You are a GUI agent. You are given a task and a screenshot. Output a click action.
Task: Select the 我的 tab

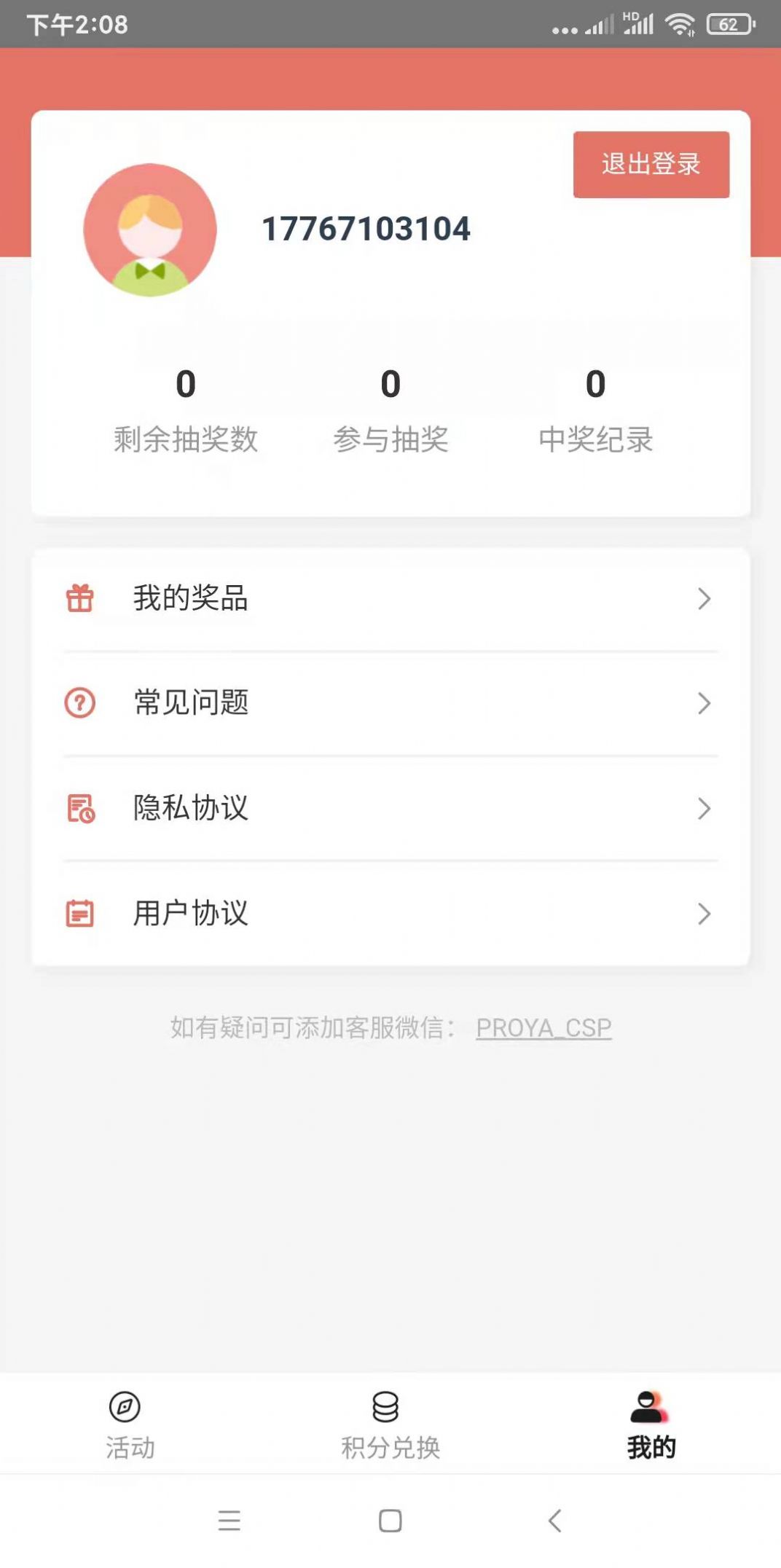click(x=651, y=1425)
